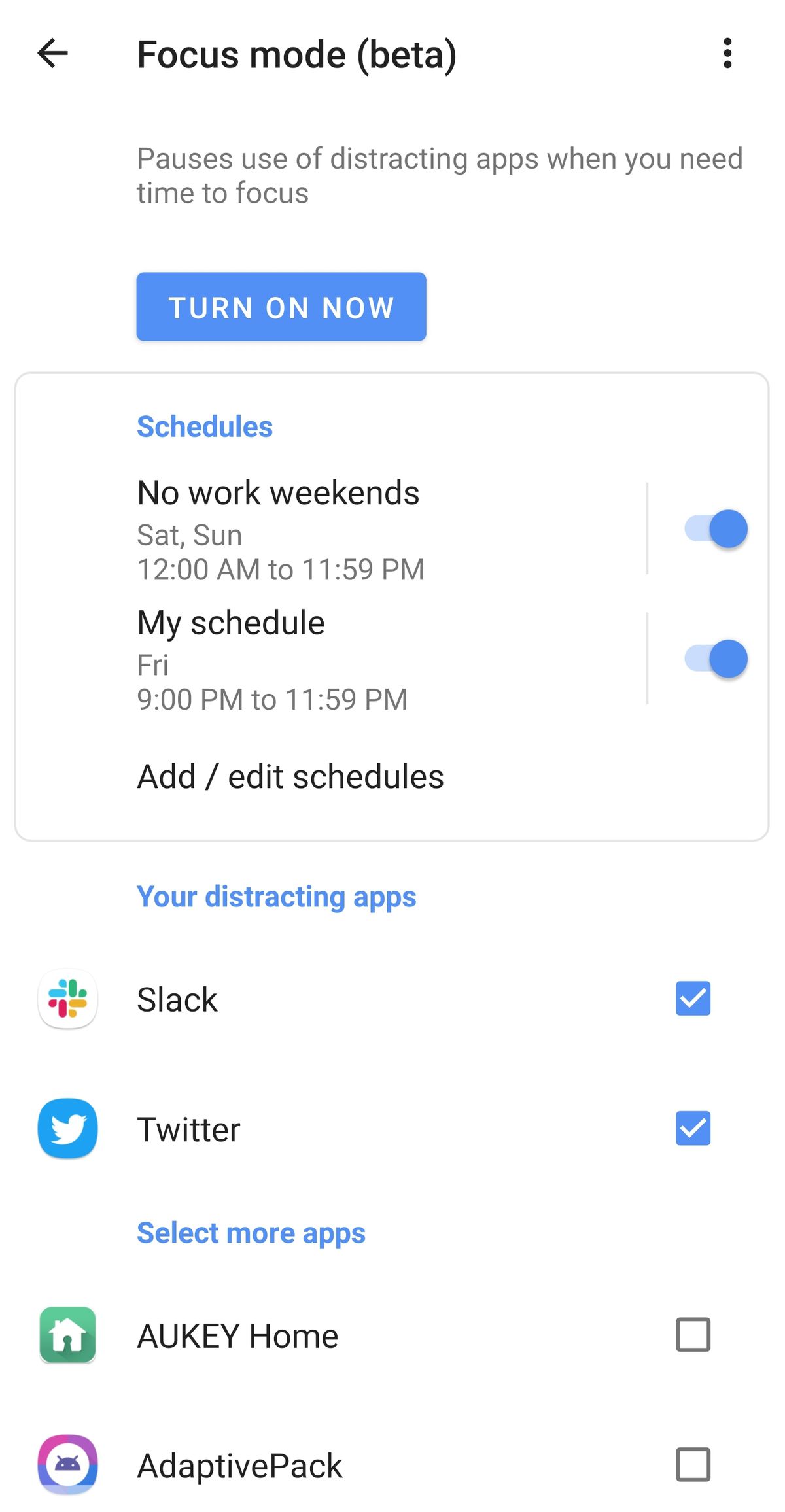Uncheck Slack as a distracting app
The width and height of the screenshot is (785, 1512).
693,999
